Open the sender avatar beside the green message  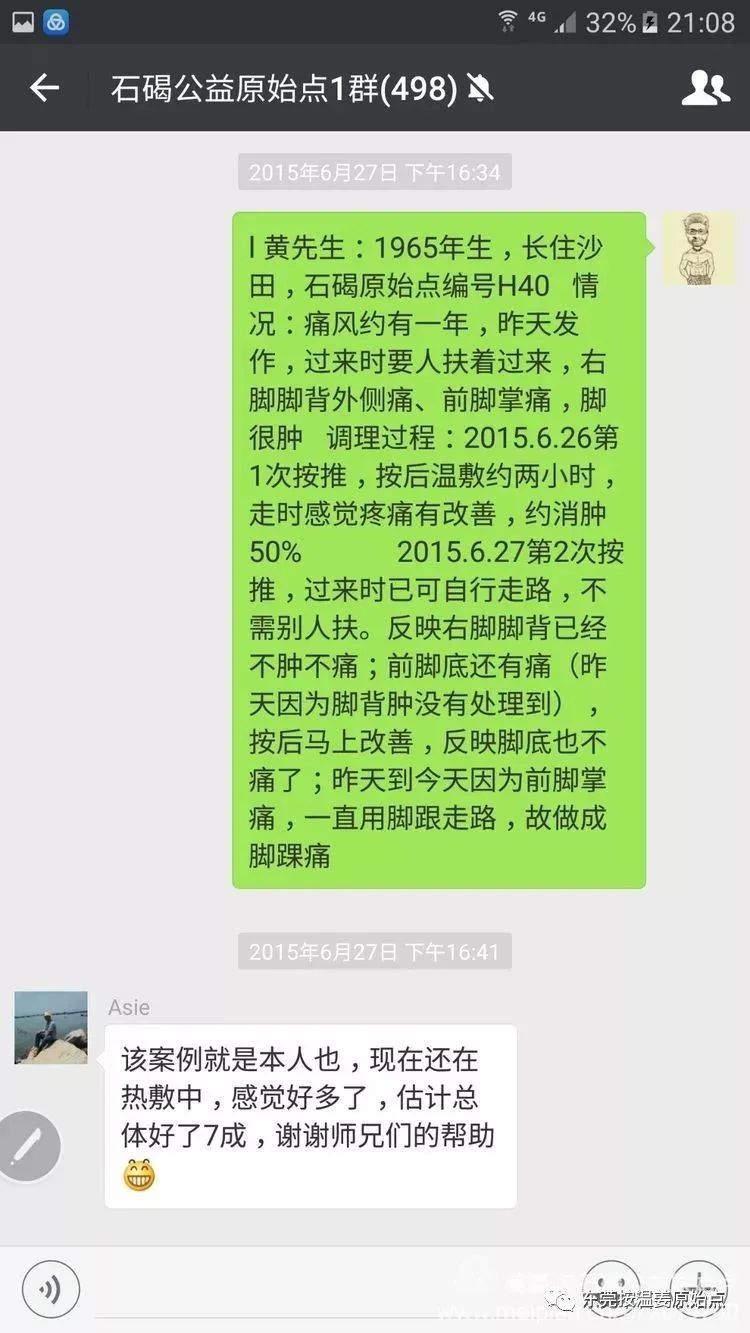click(x=699, y=248)
